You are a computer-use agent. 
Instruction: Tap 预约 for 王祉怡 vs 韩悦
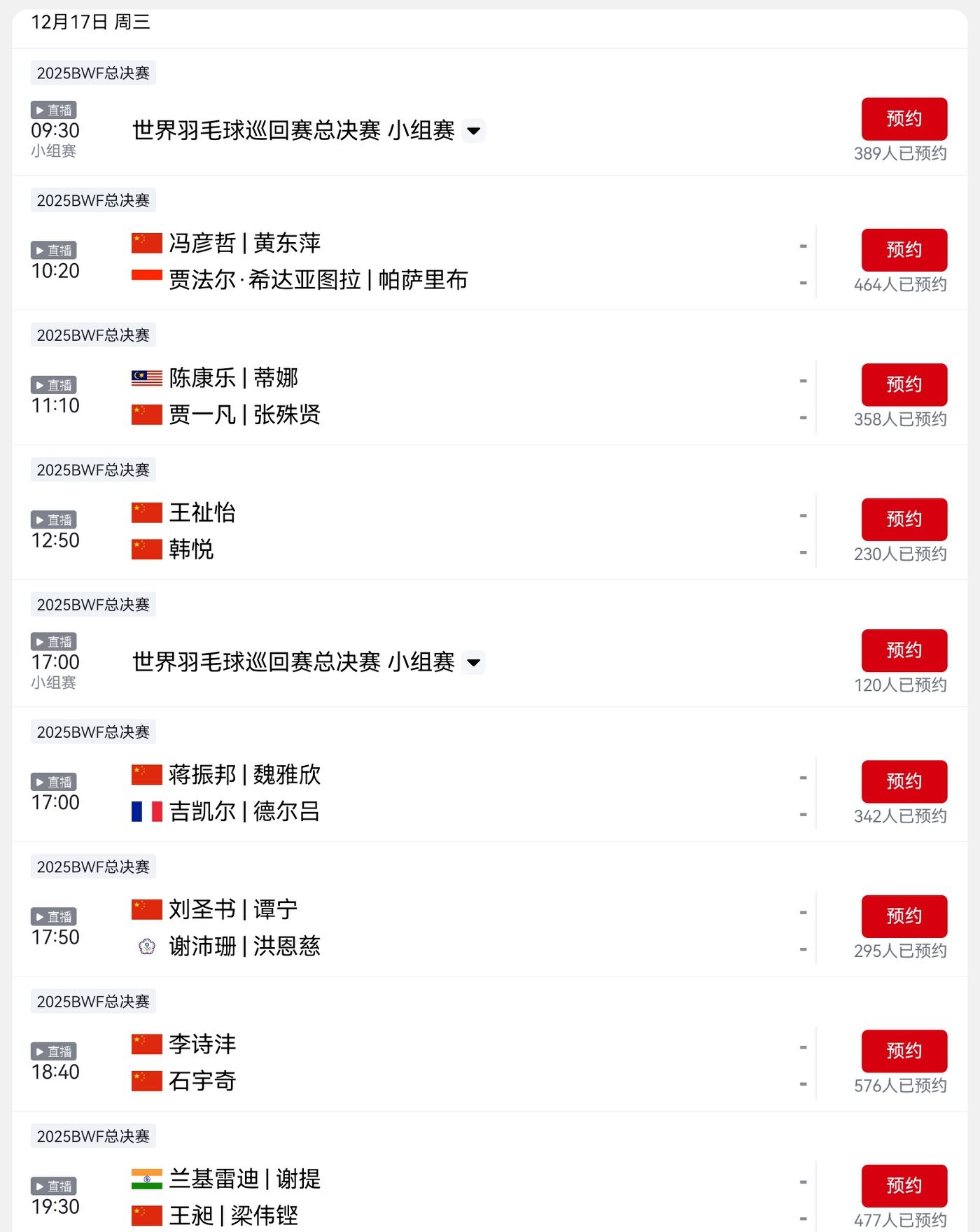pos(904,519)
